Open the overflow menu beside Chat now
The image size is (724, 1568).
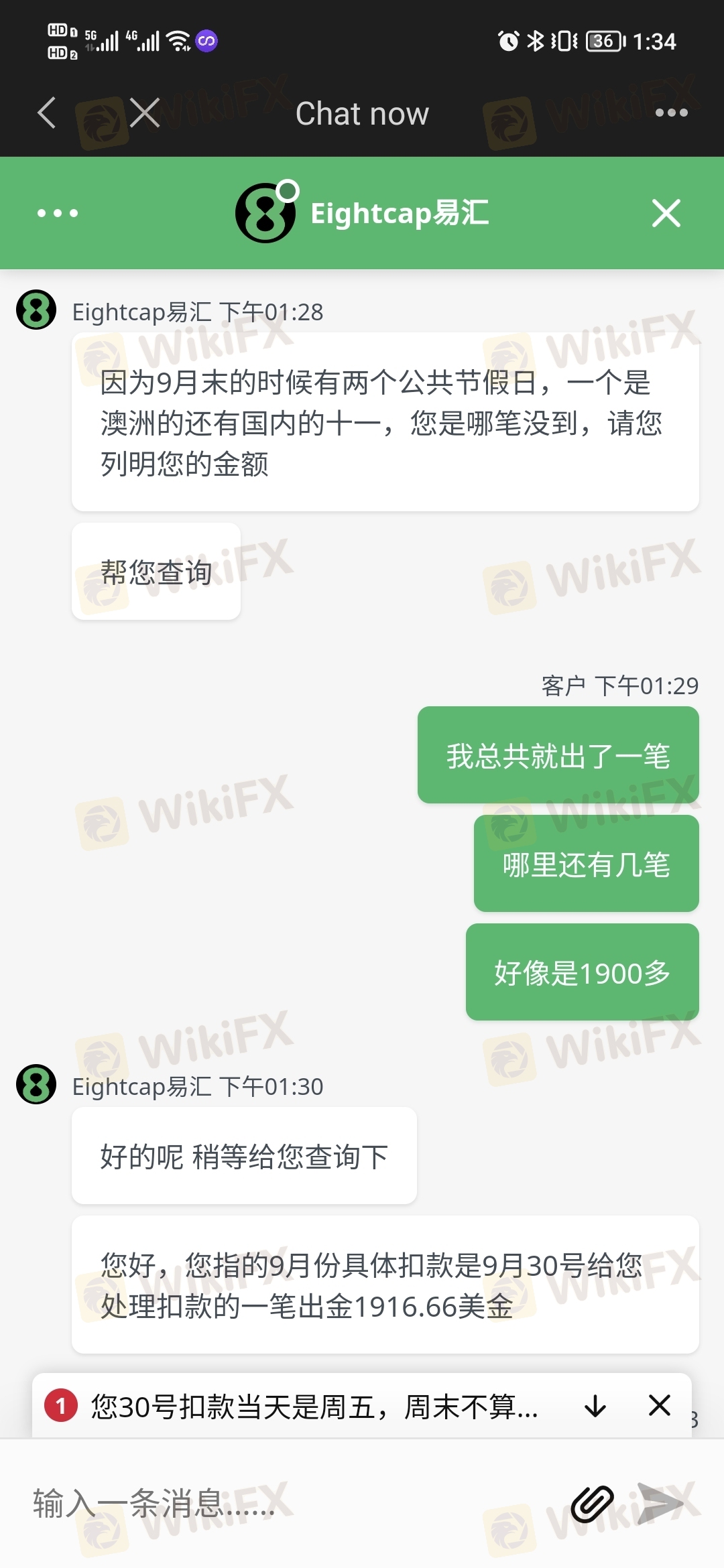tap(671, 113)
